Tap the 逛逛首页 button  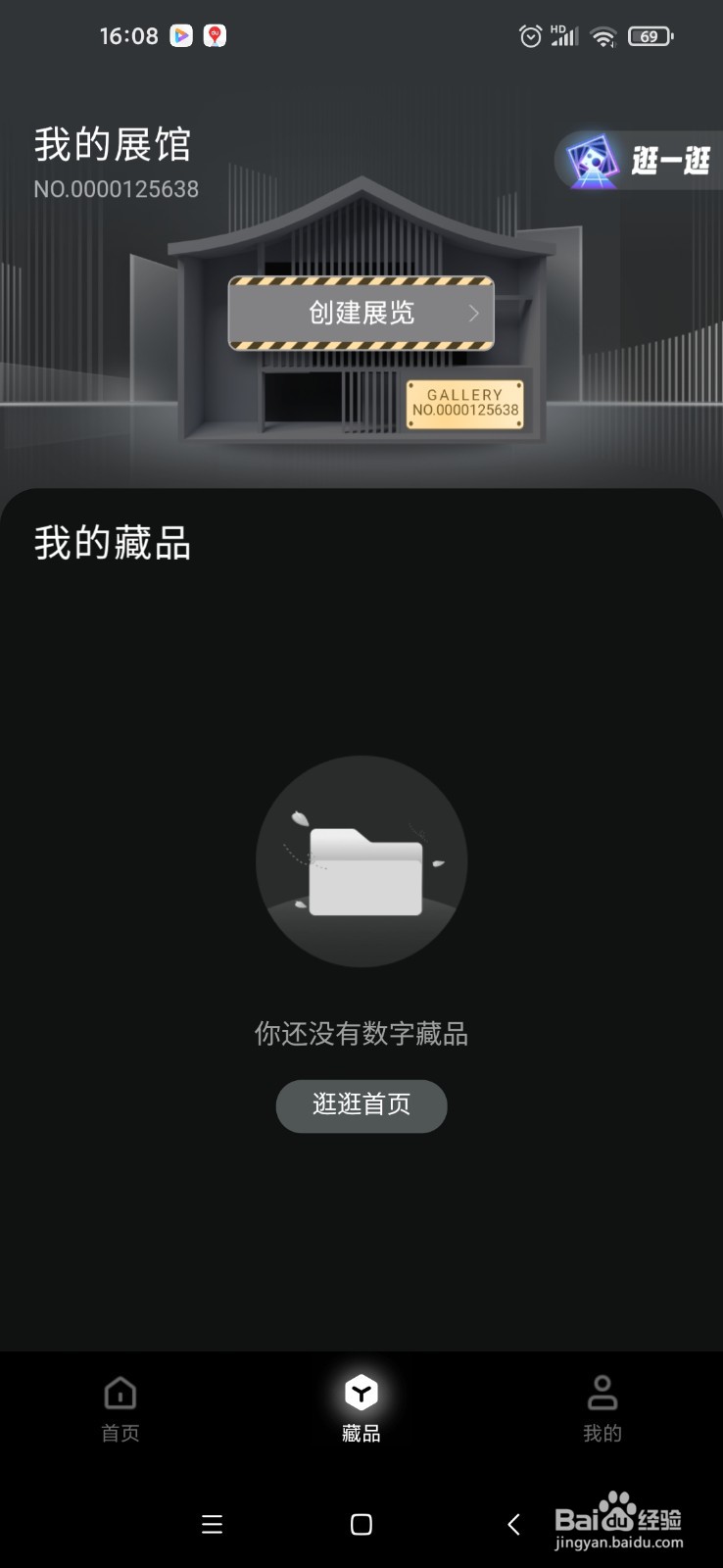pos(361,1105)
